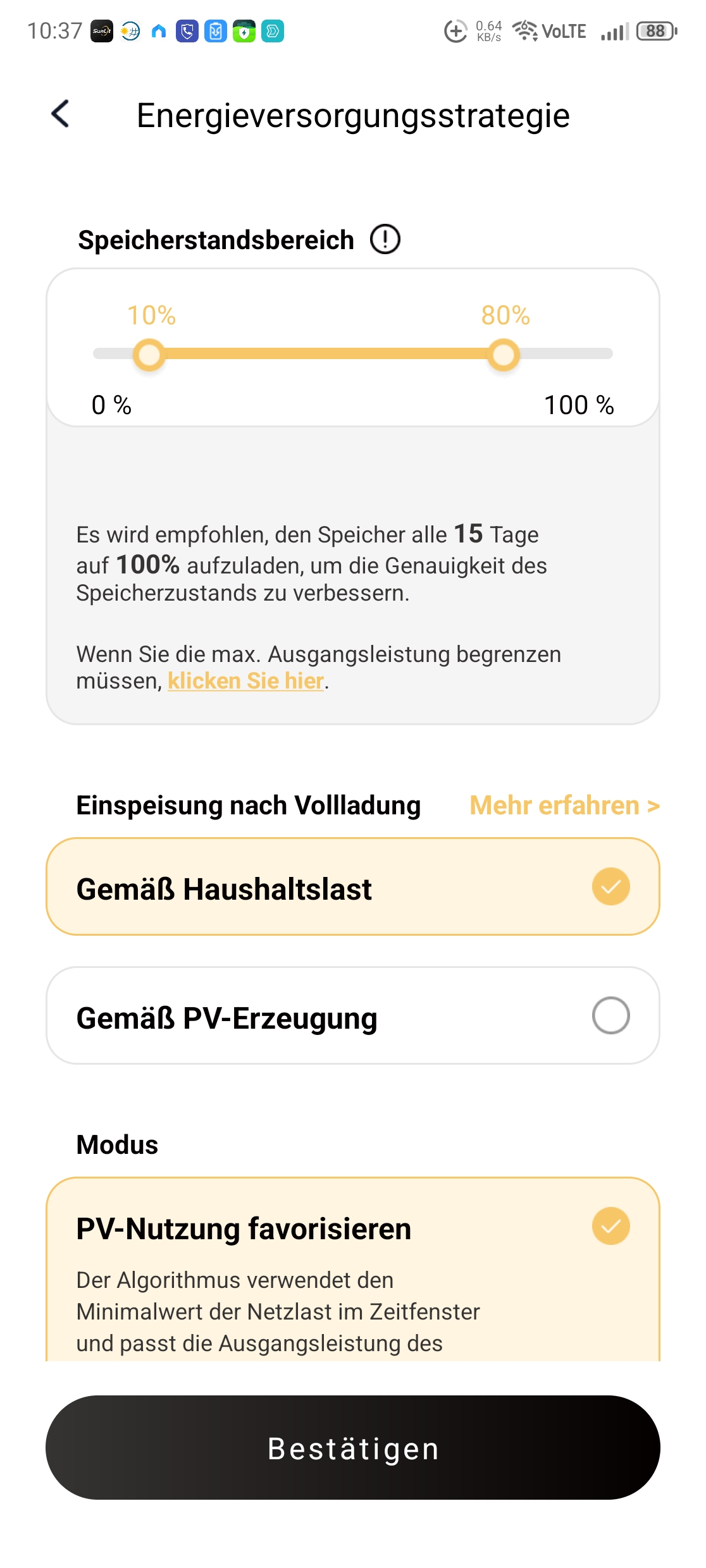Open the info icon next to Speicherstandsbereich
The image size is (706, 1568).
pos(385,240)
